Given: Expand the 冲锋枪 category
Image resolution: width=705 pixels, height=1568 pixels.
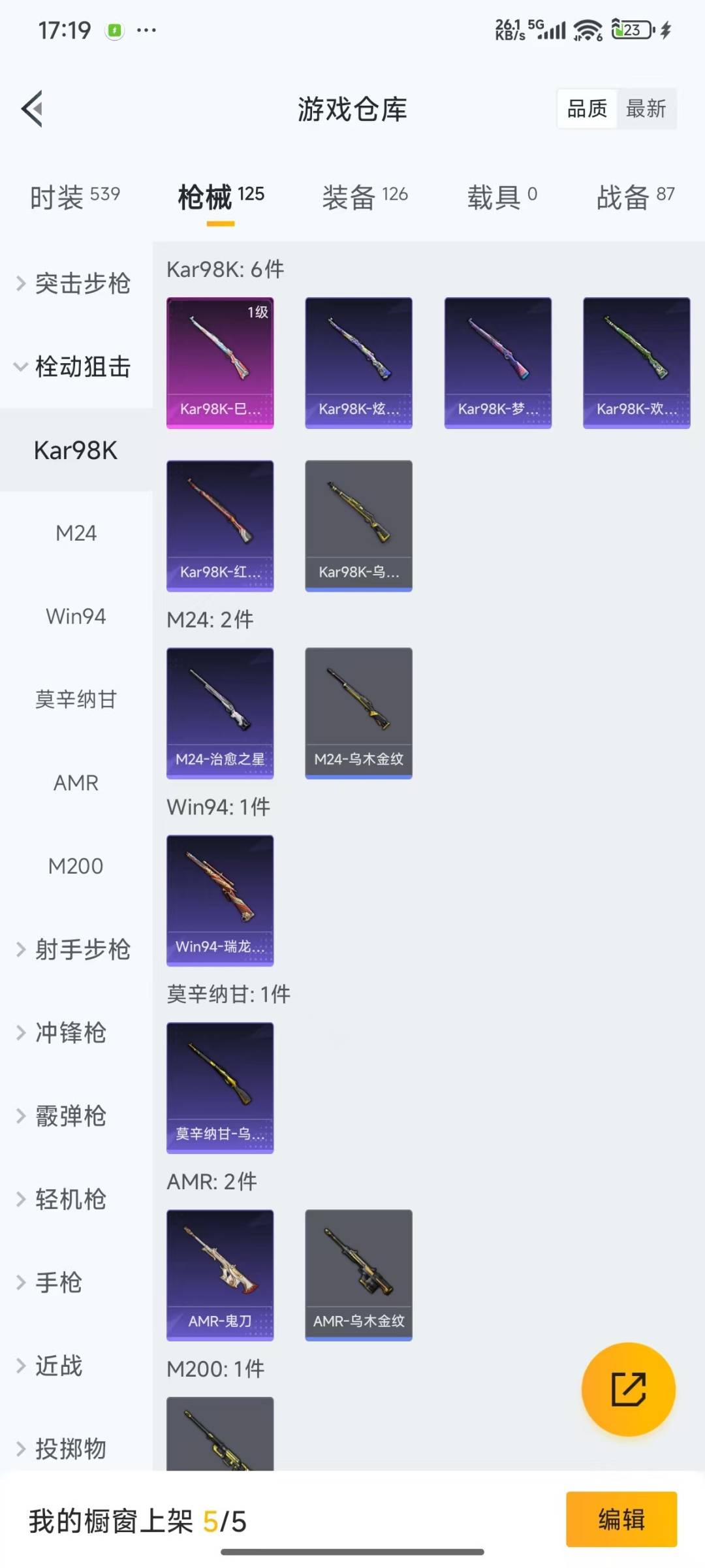Looking at the screenshot, I should [x=70, y=1032].
